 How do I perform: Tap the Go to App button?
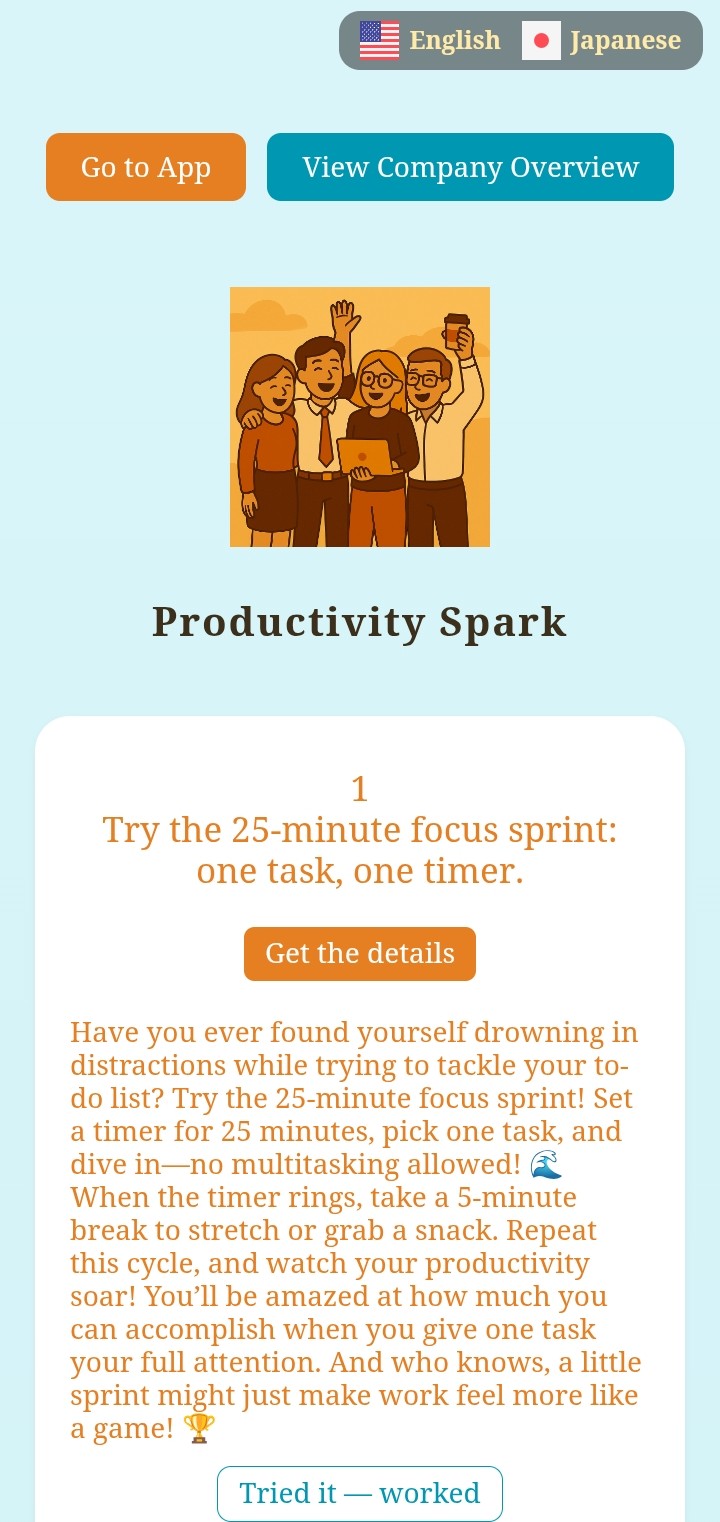coord(146,167)
